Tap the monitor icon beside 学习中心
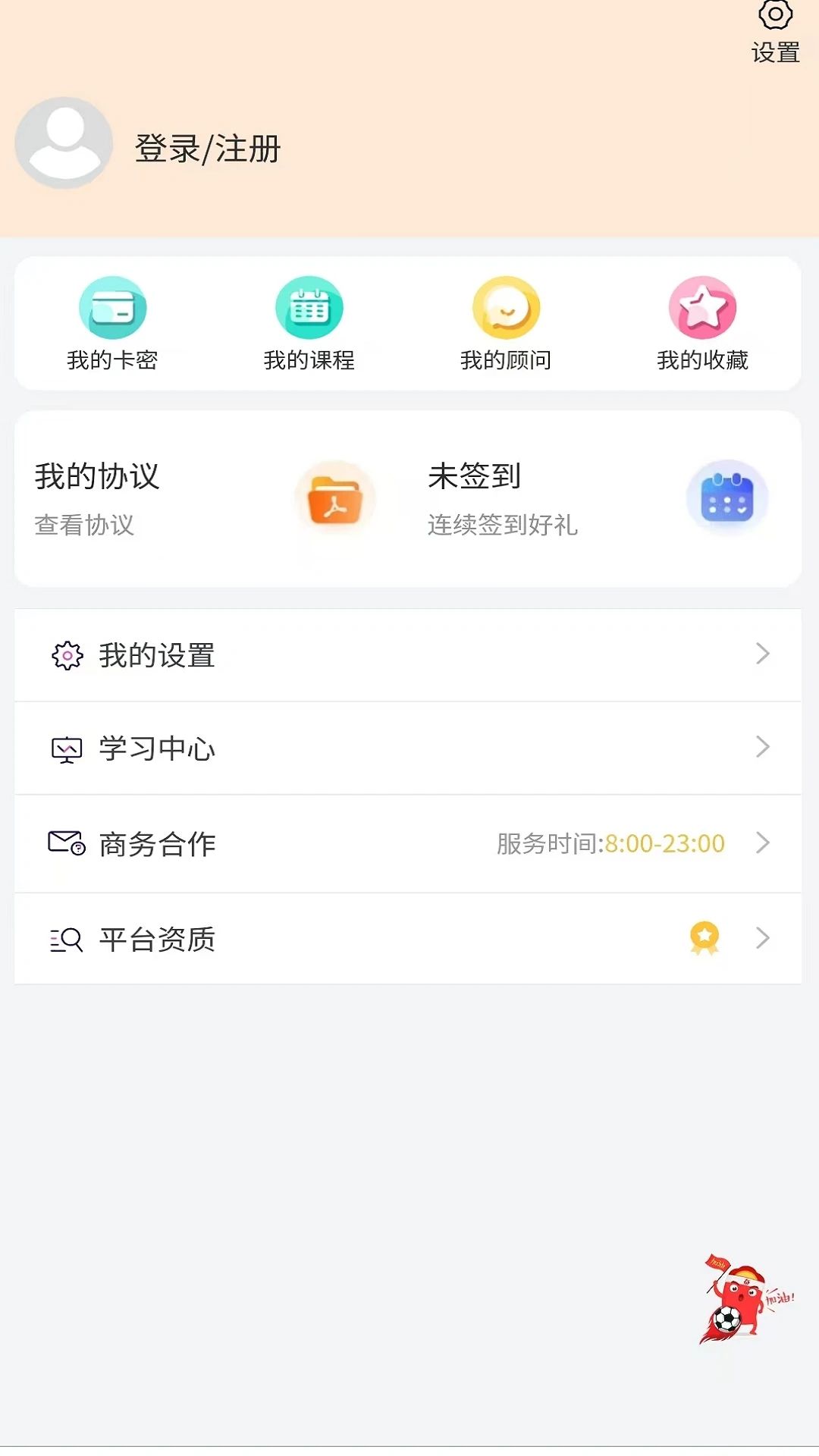819x1456 pixels. coord(66,748)
